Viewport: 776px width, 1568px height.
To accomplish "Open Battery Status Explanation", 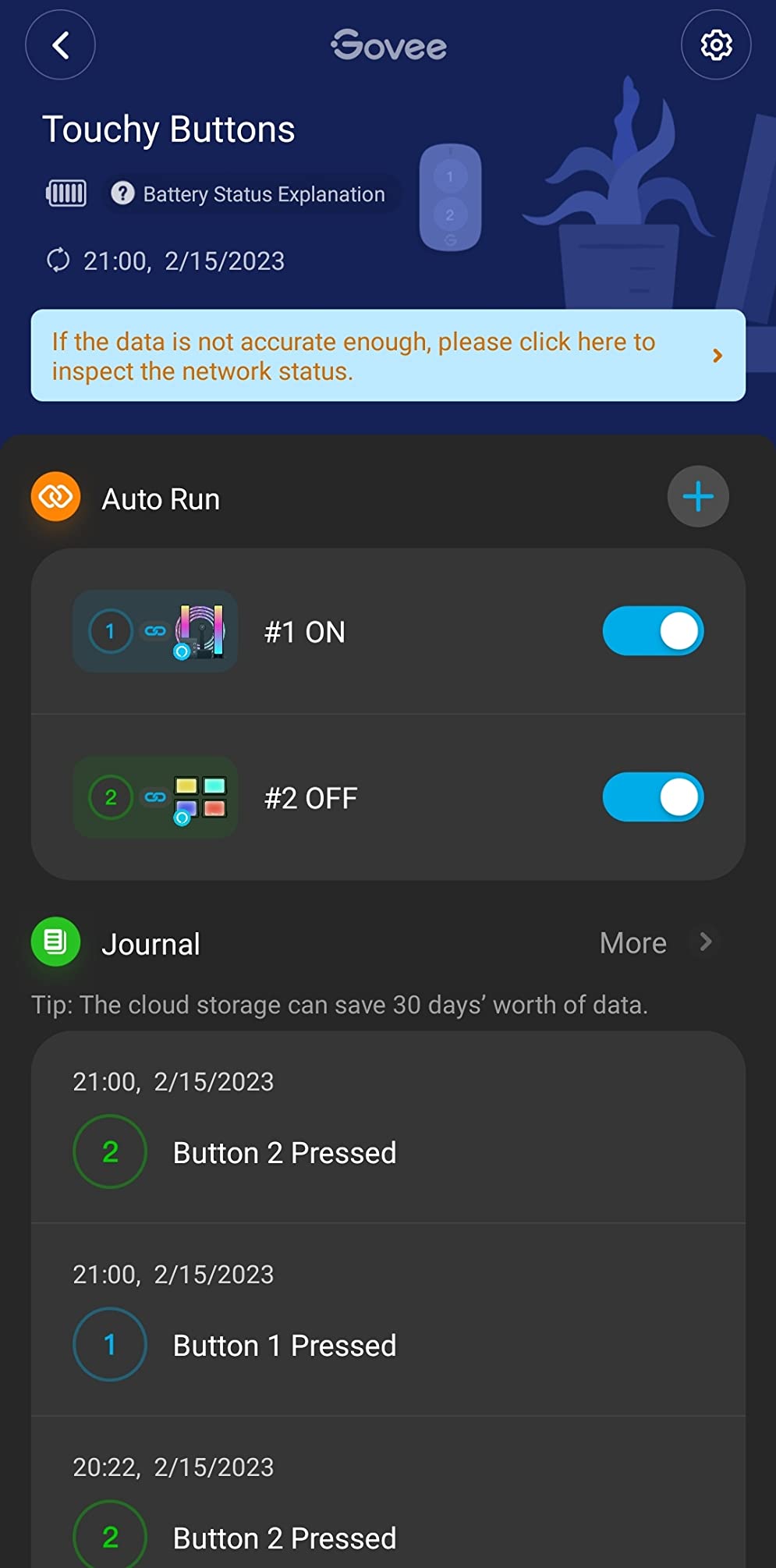I will click(250, 194).
